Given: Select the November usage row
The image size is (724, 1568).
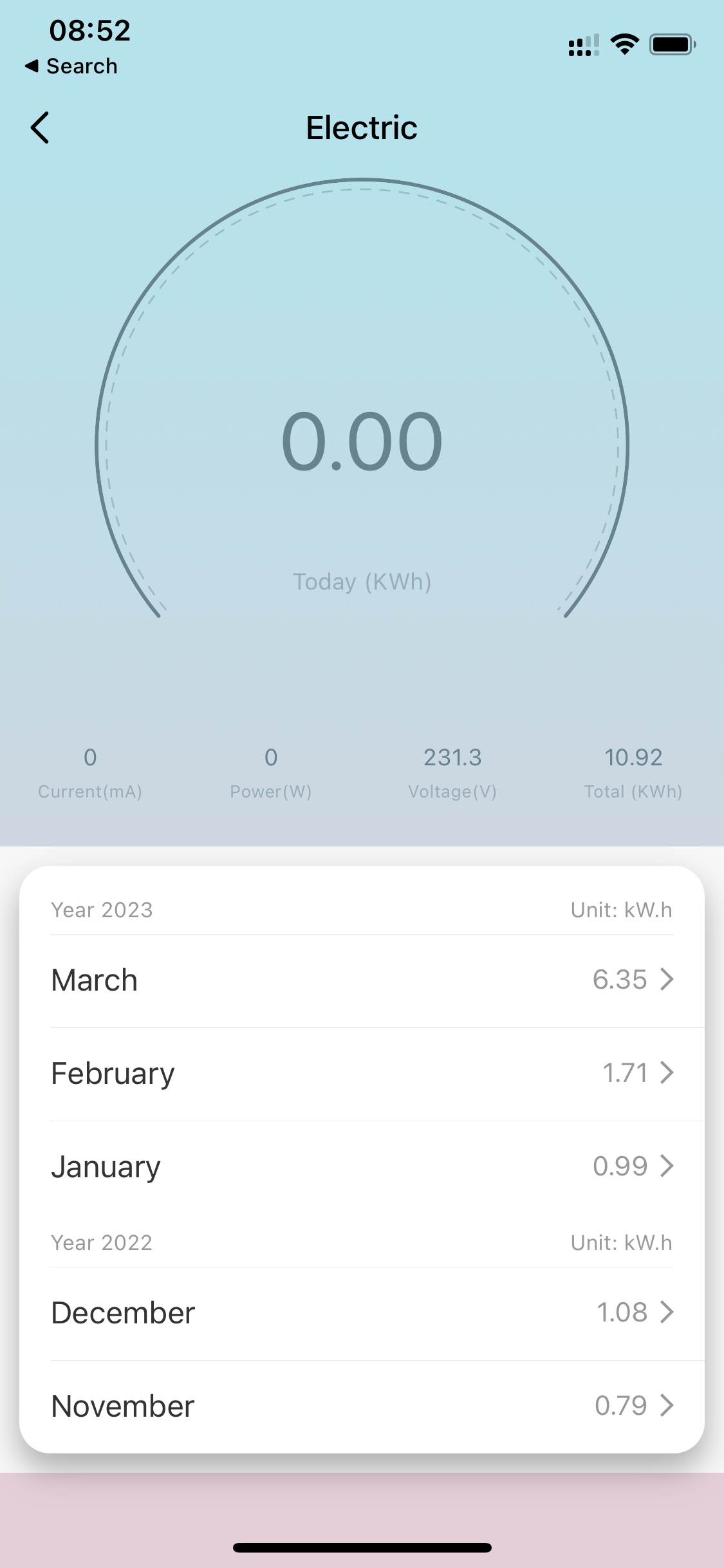Looking at the screenshot, I should 362,1406.
